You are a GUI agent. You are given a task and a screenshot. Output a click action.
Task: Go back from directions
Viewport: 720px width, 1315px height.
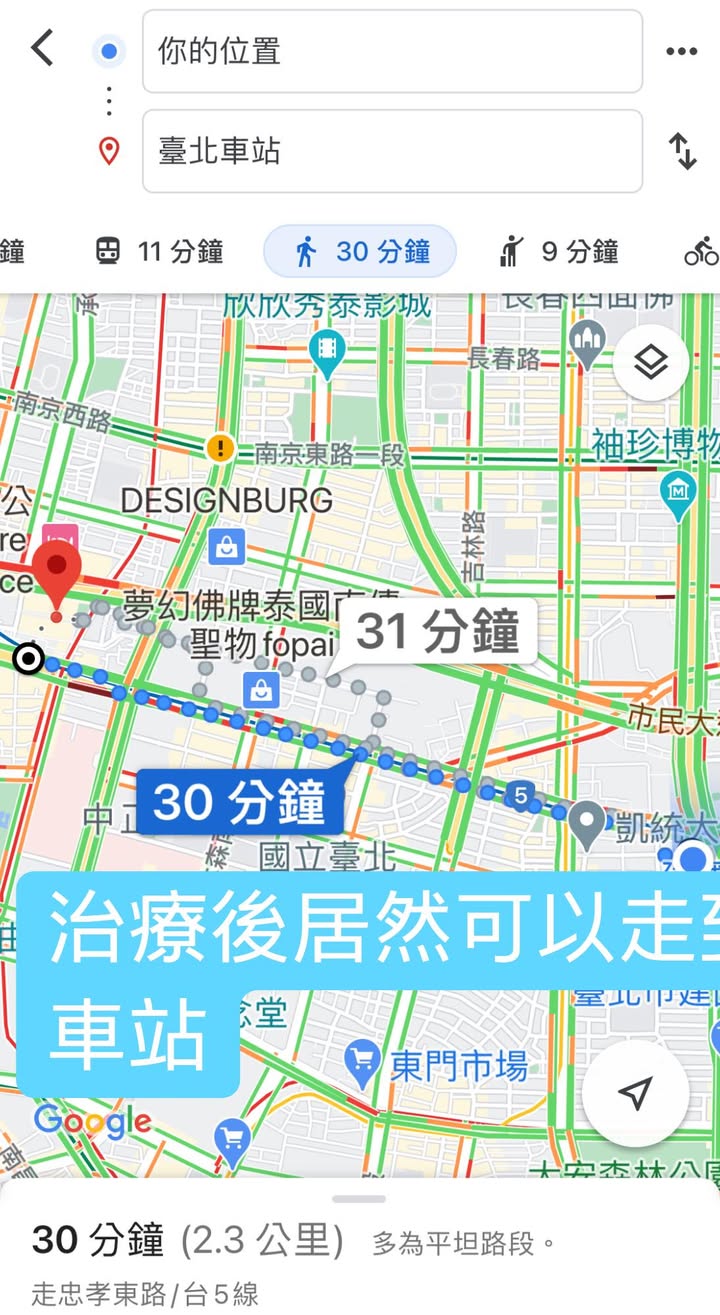click(x=42, y=48)
